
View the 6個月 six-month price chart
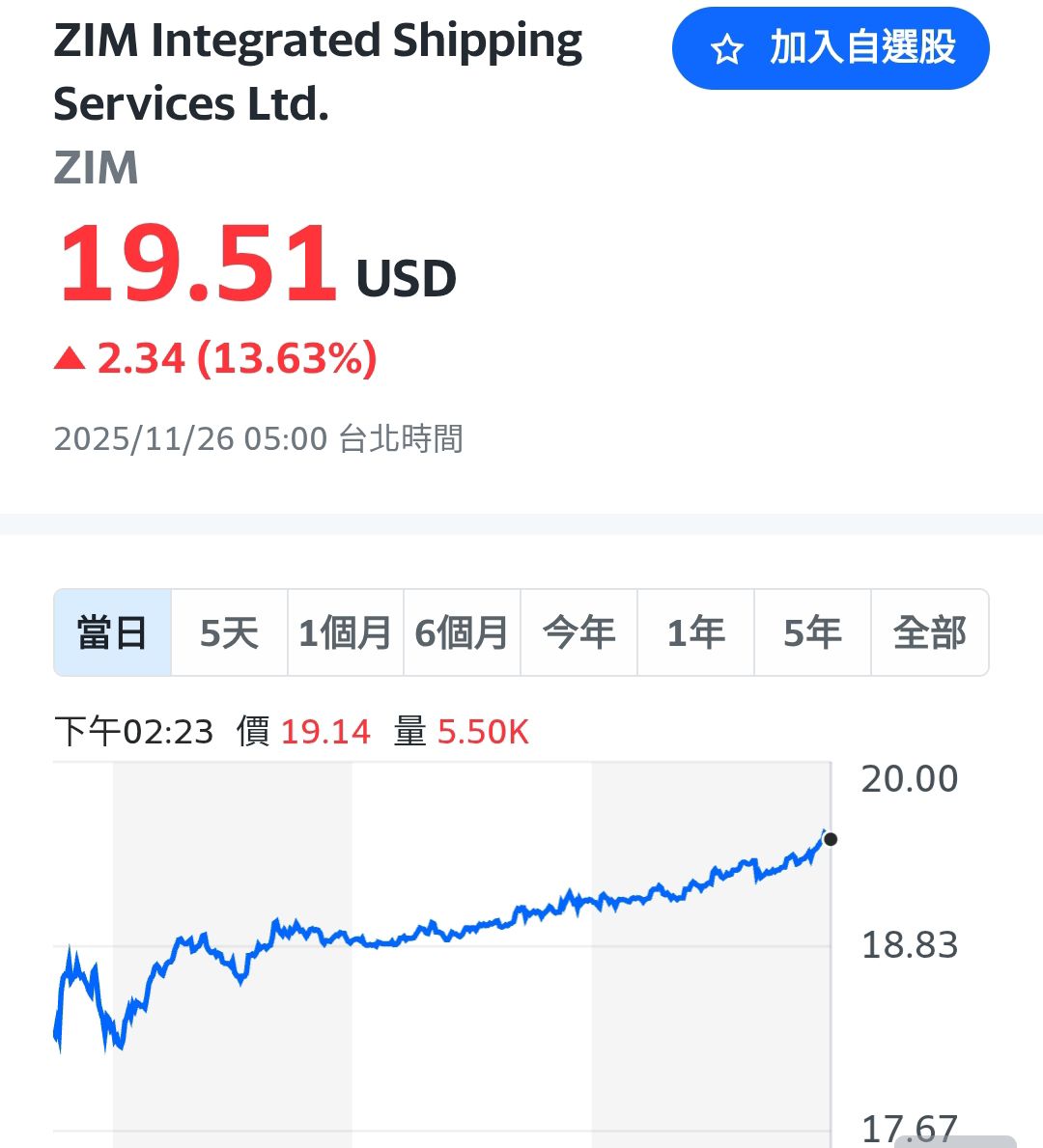[462, 631]
